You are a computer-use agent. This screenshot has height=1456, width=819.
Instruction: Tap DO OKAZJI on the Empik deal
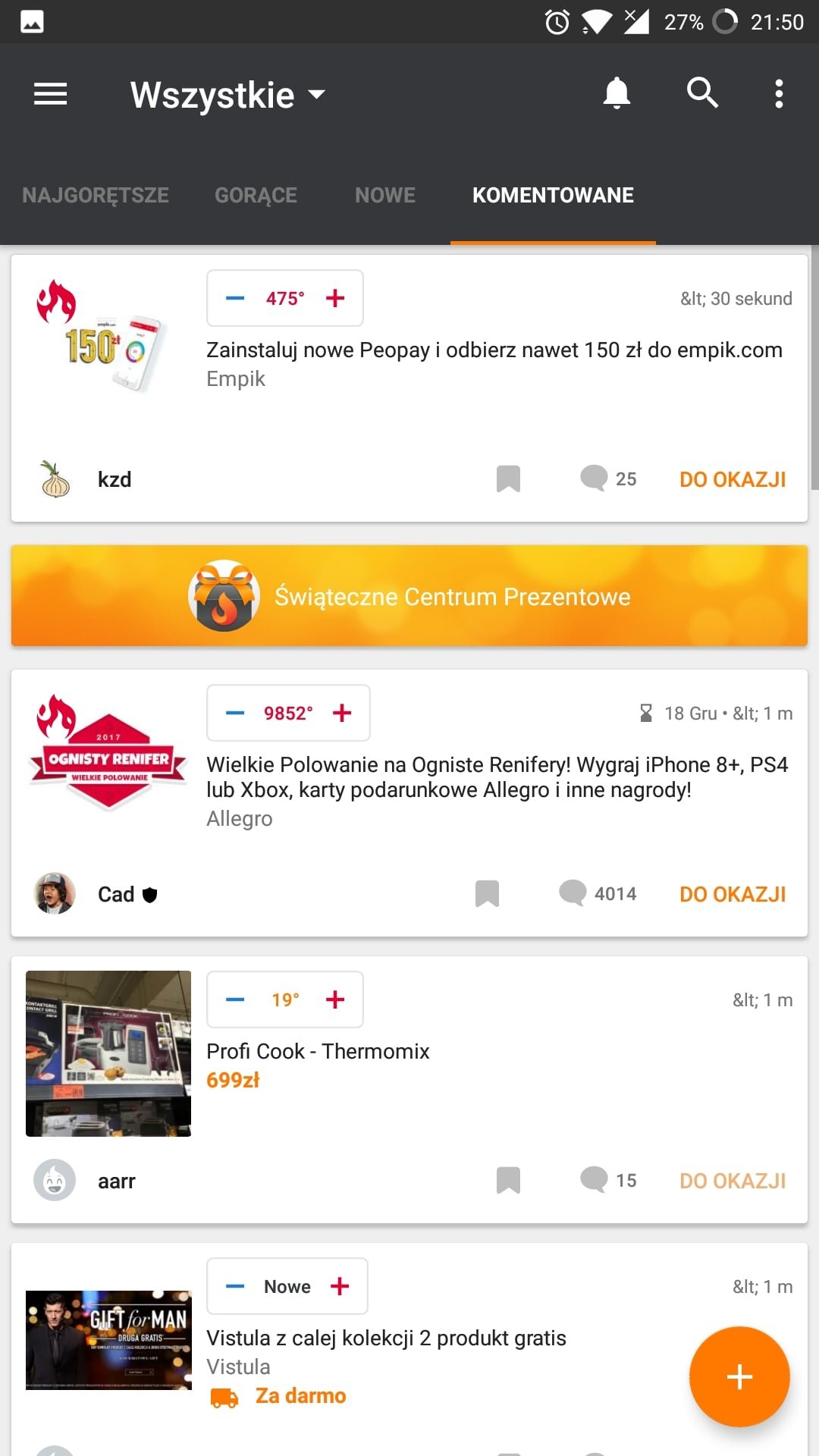[733, 479]
